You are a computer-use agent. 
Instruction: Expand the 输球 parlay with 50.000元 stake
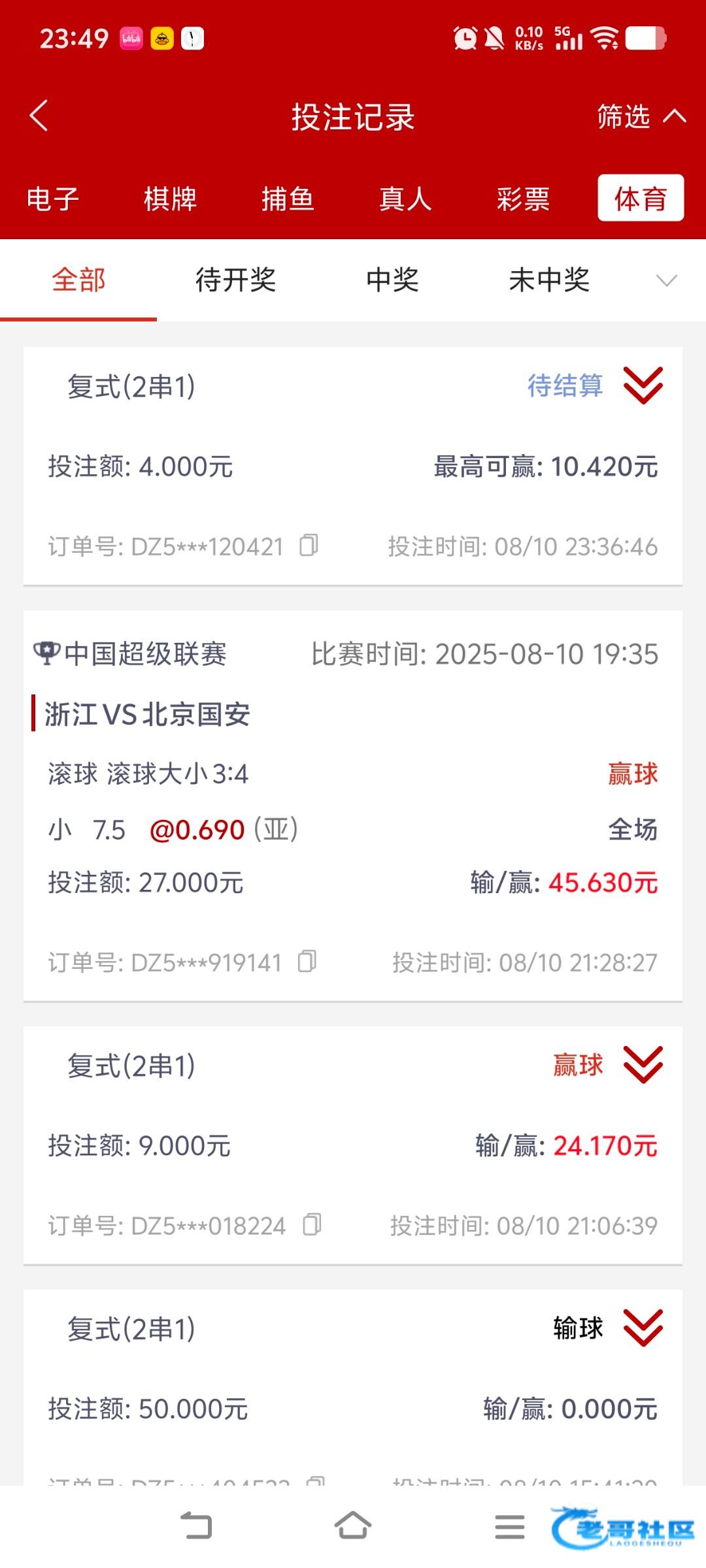point(643,1328)
